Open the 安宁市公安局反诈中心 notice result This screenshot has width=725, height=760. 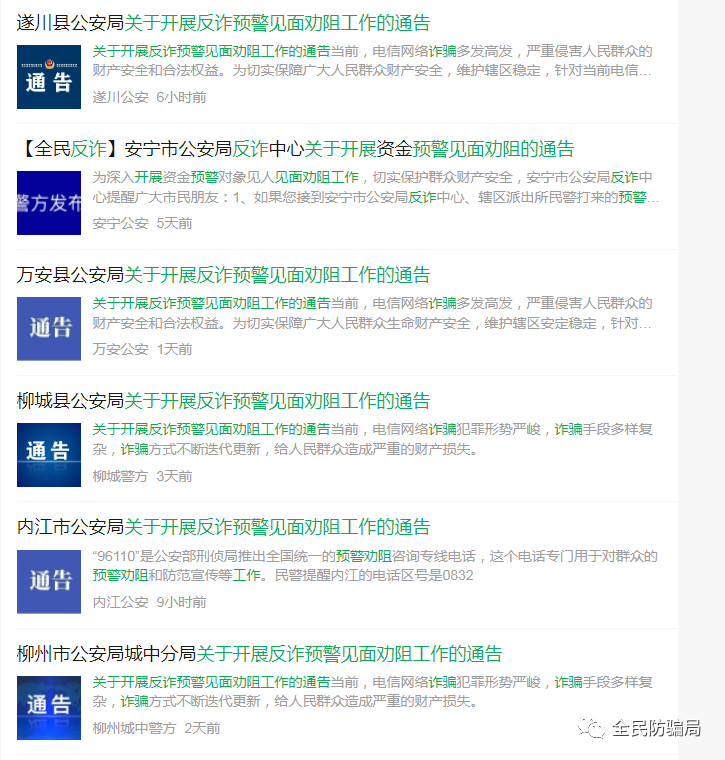pos(296,149)
